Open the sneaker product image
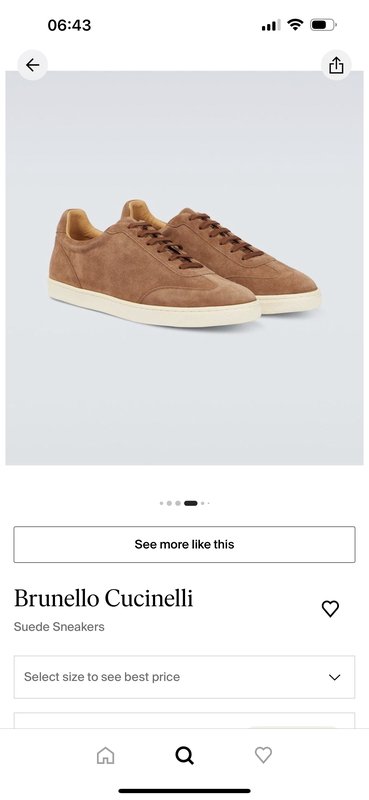369x800 pixels. 184,268
